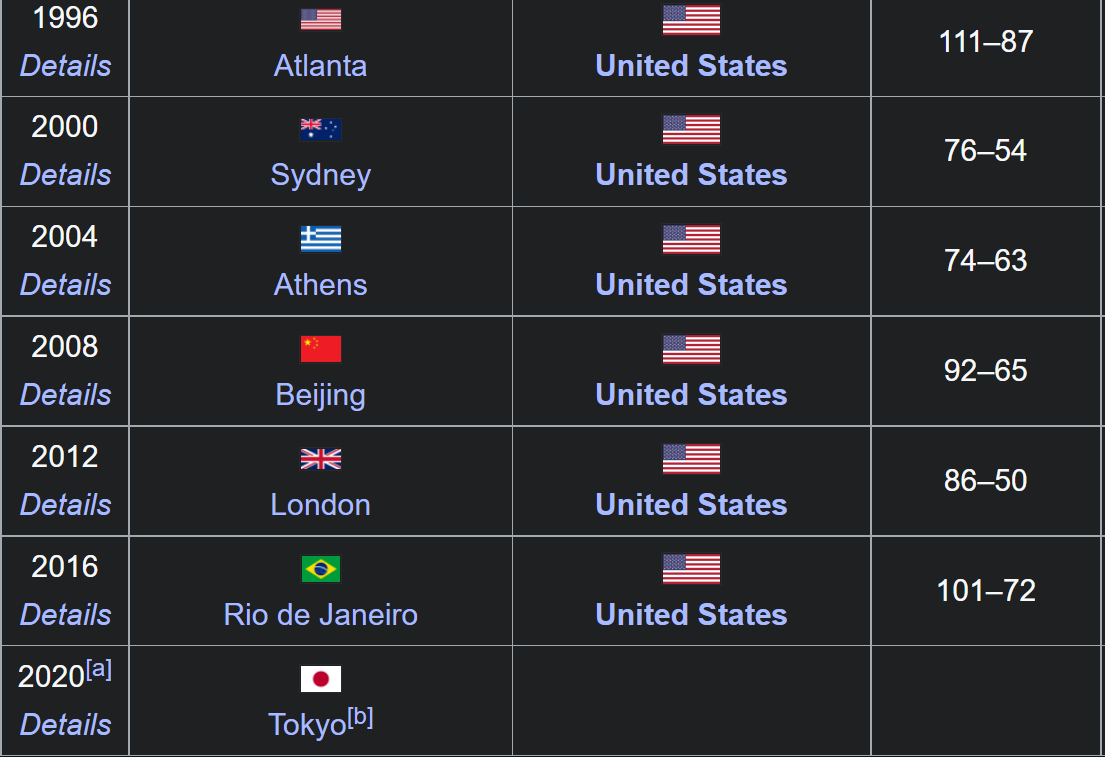This screenshot has width=1105, height=757.
Task: Follow the Tokyo link
Action: pyautogui.click(x=306, y=725)
